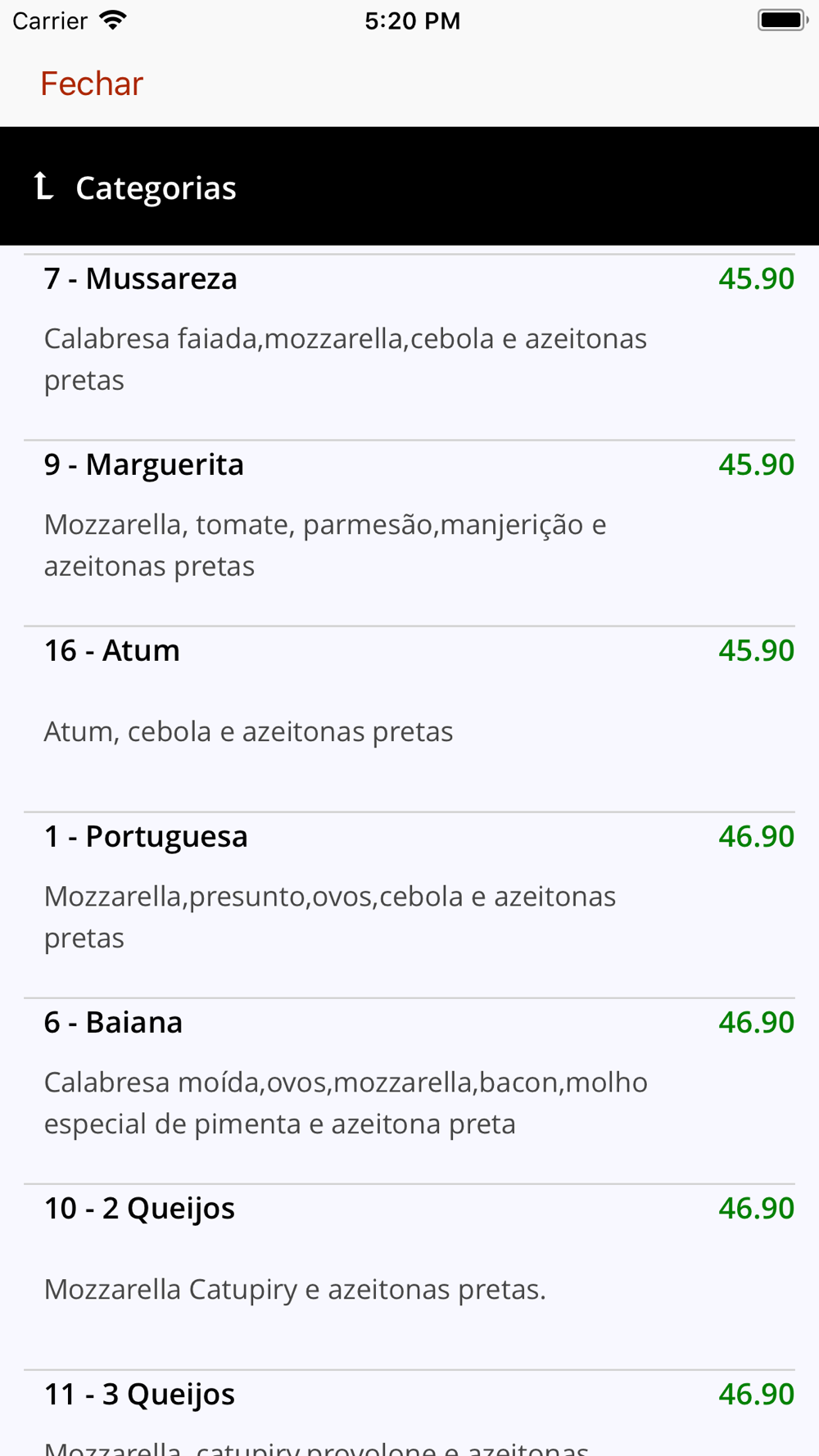Screen dimensions: 819x1456
Task: Select the 9 - Marguerita pizza
Action: pyautogui.click(x=409, y=533)
